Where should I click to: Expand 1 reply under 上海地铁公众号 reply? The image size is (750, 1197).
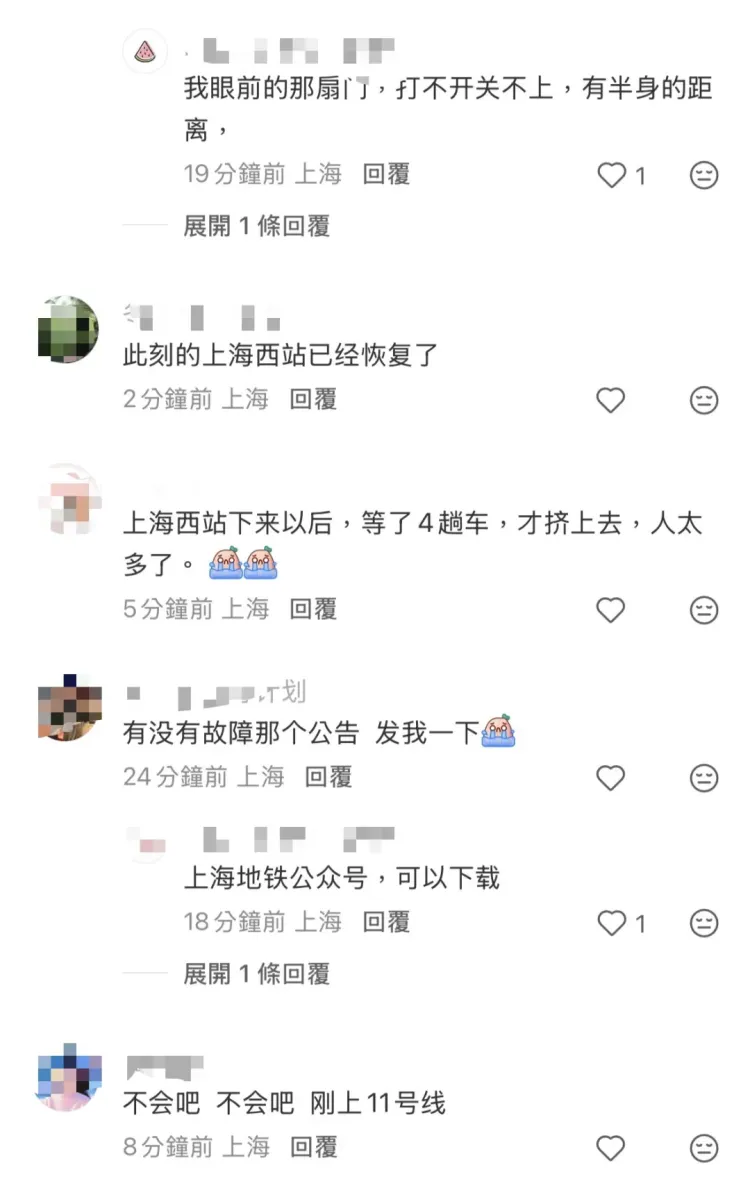(256, 973)
